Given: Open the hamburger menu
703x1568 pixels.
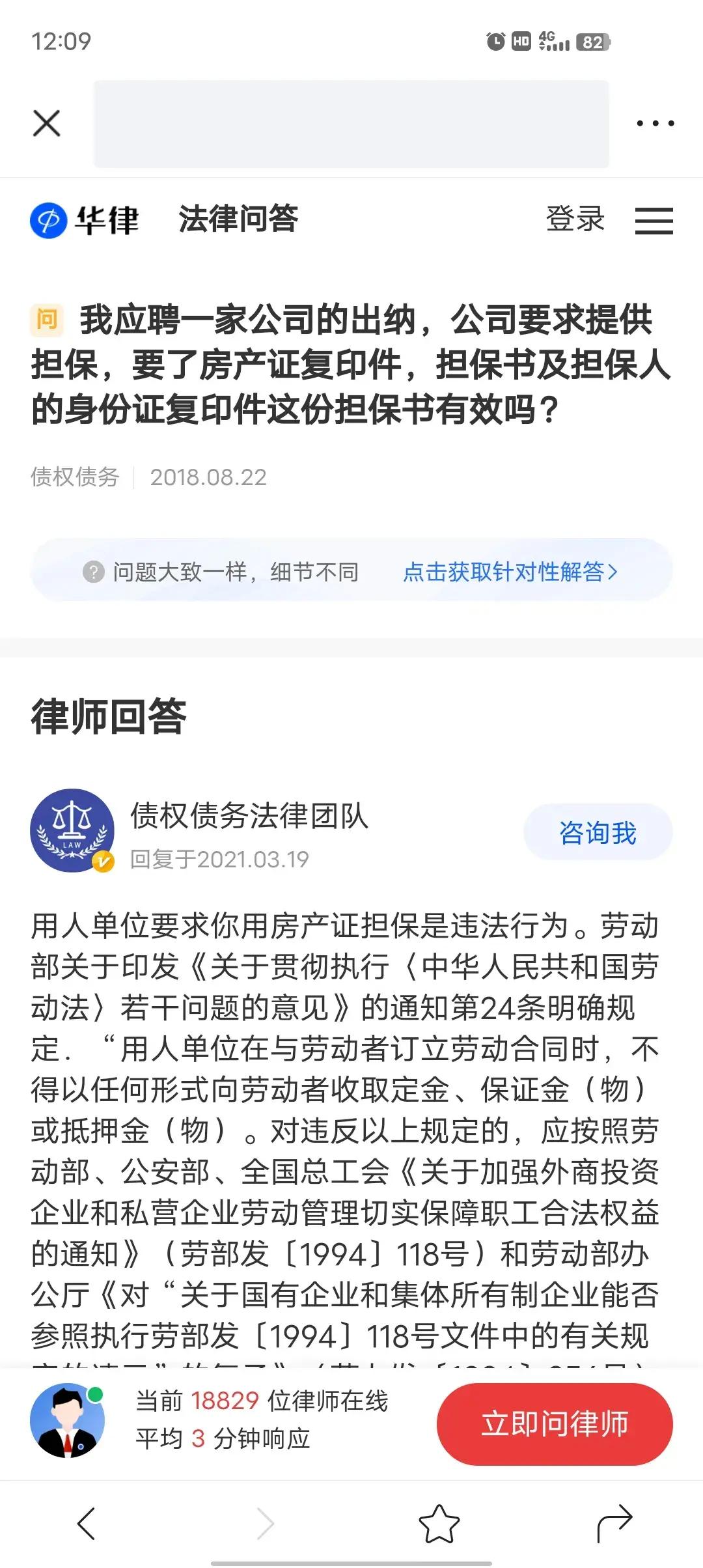Looking at the screenshot, I should tap(654, 221).
